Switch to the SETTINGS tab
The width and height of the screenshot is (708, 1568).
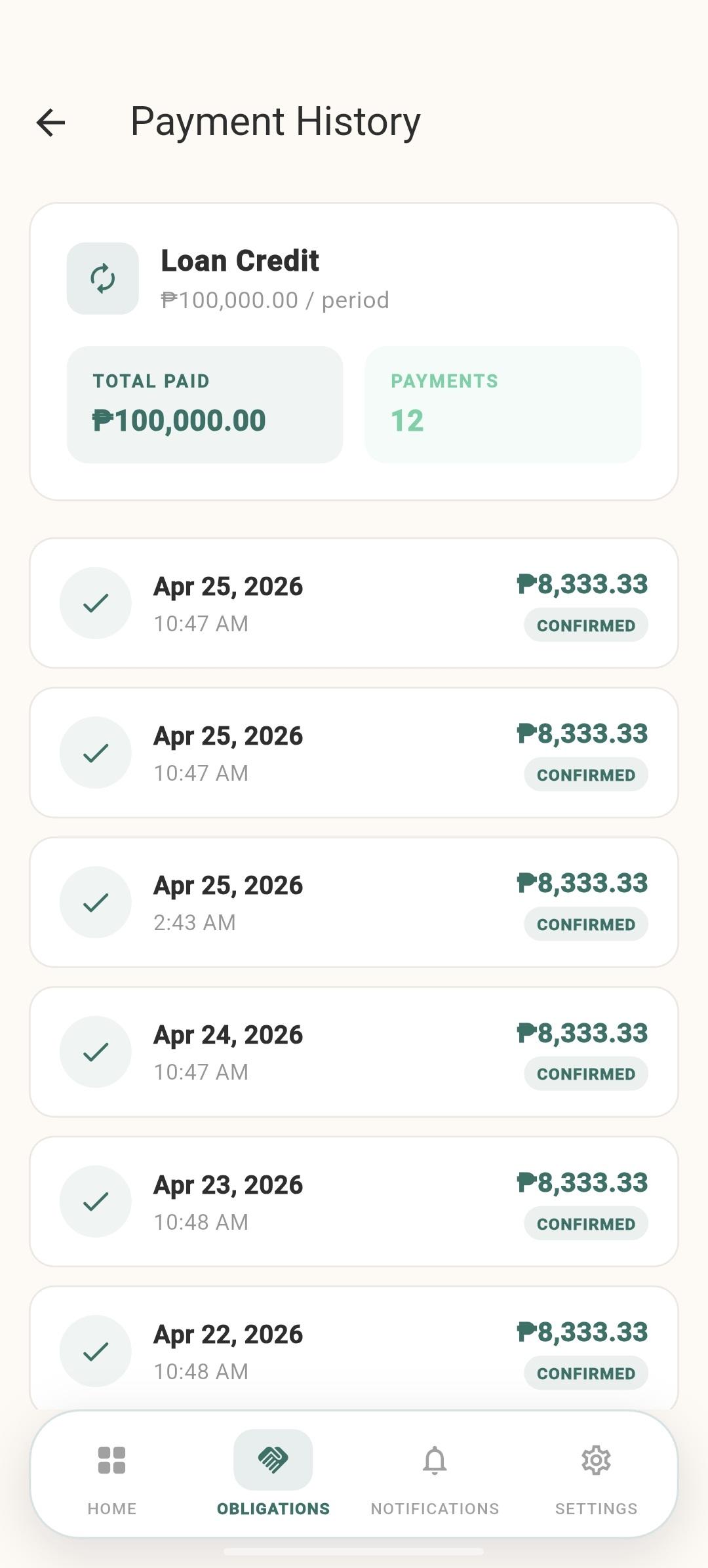click(595, 1508)
